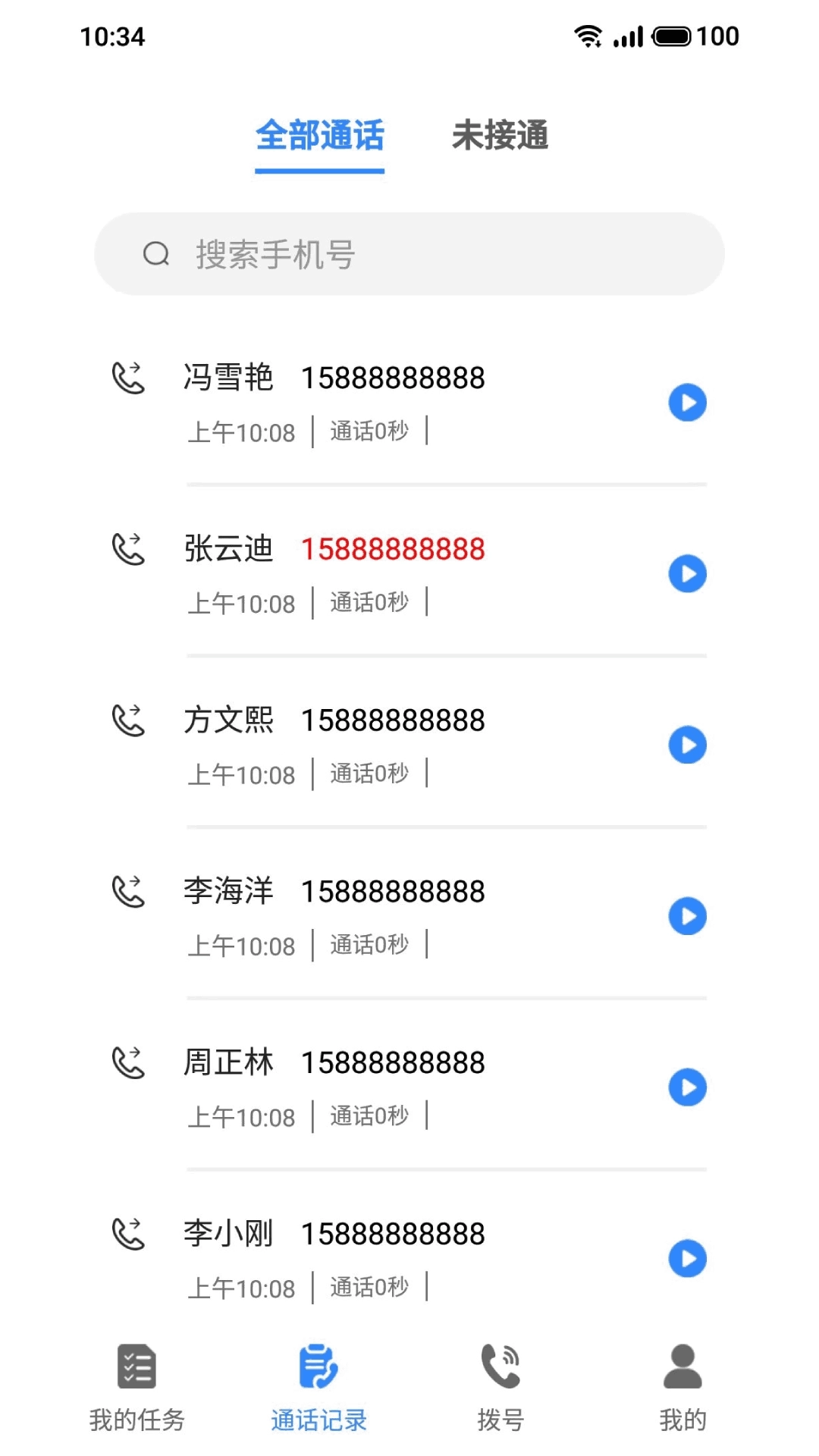Click the outgoing call icon next to 李小刚
This screenshot has width=819, height=1456.
[x=129, y=1233]
